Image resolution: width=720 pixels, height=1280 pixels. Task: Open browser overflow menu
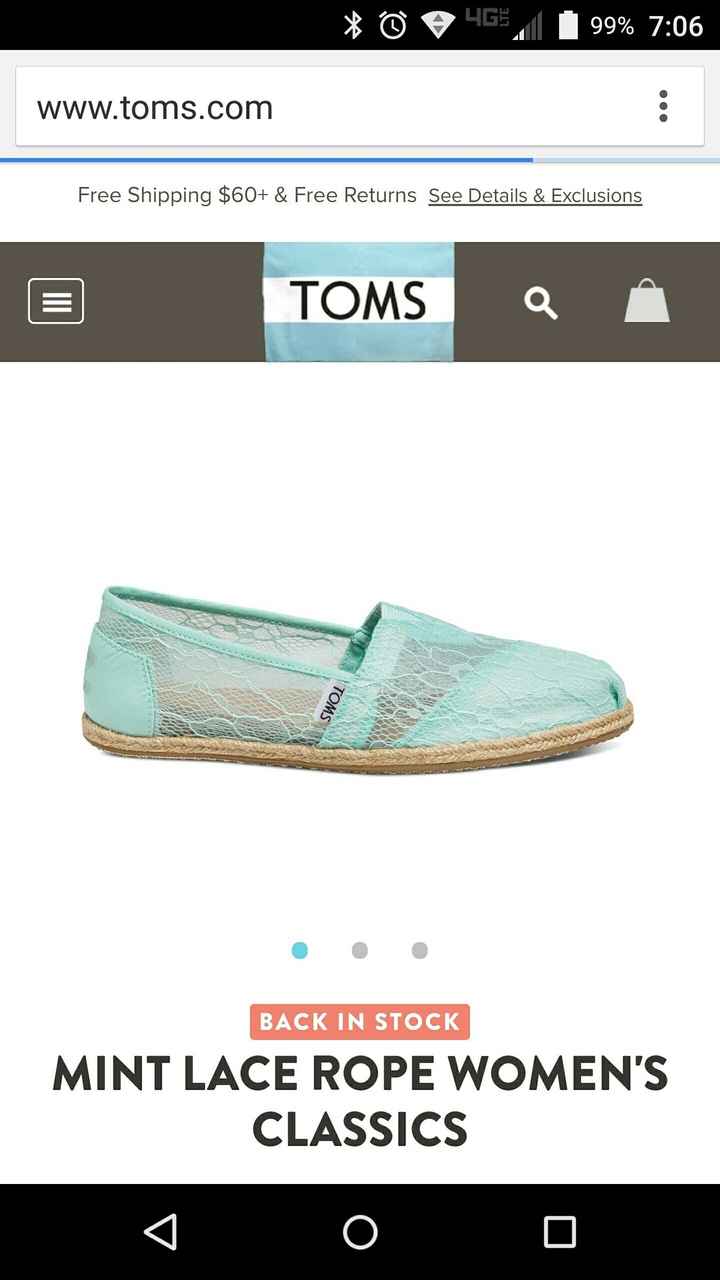[x=663, y=106]
